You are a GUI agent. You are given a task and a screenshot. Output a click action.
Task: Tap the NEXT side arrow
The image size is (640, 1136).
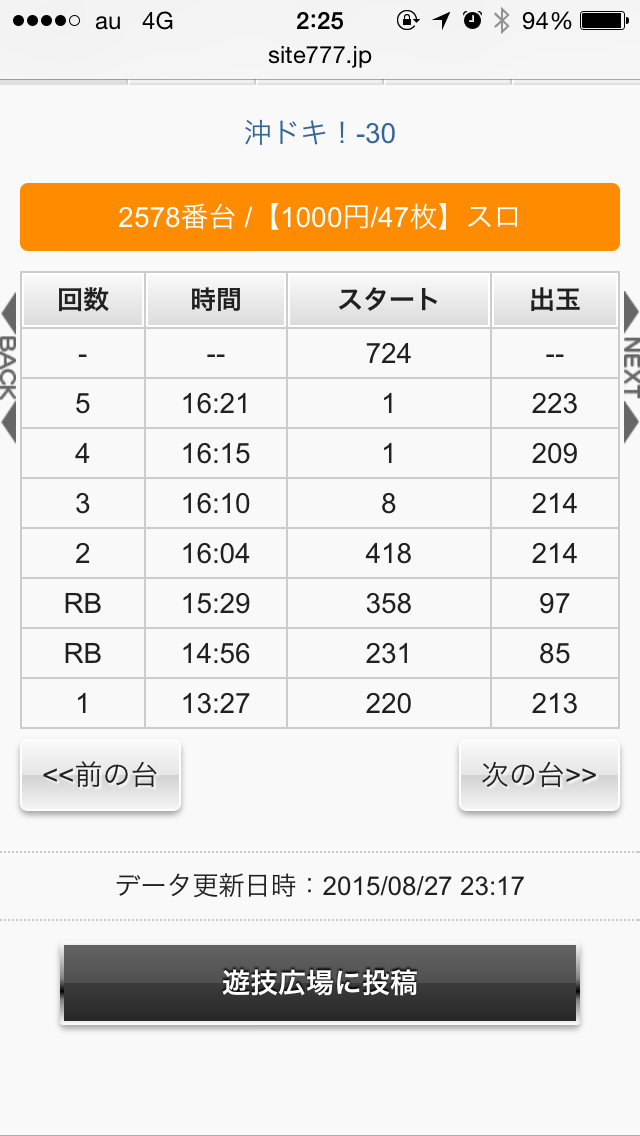[x=631, y=367]
